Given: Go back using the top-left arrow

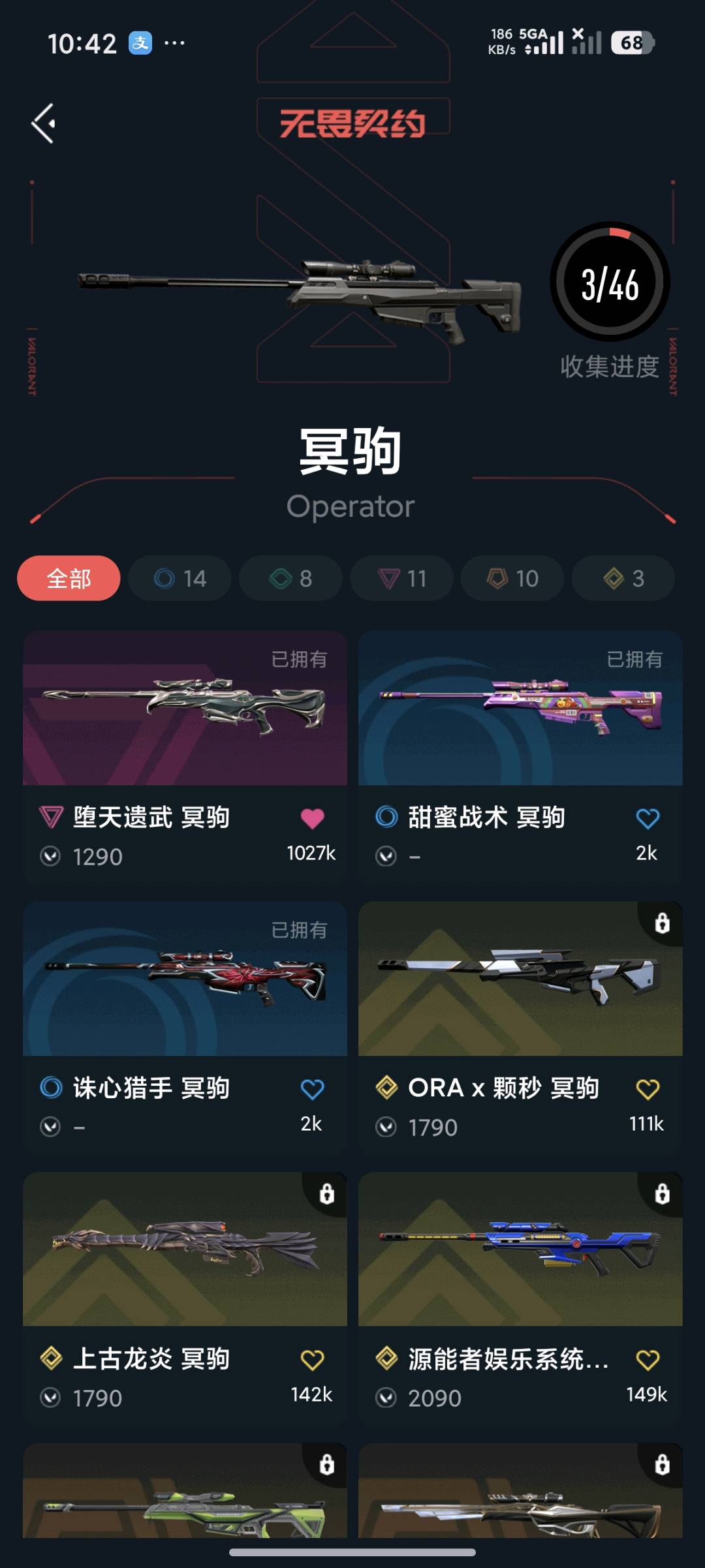Looking at the screenshot, I should pos(44,123).
